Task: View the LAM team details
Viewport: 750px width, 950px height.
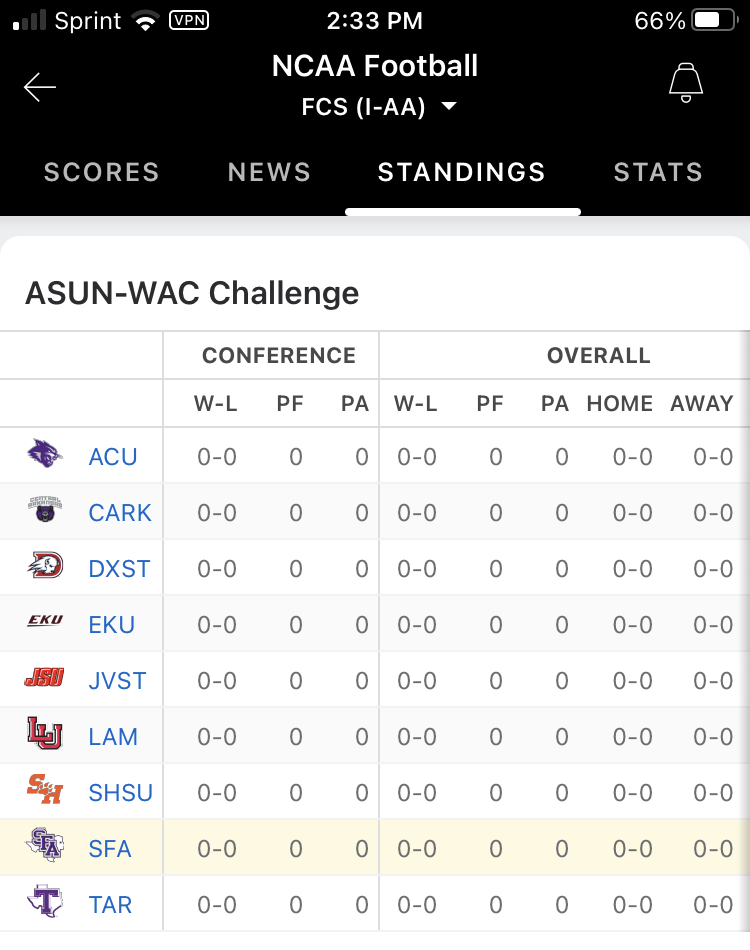Action: (113, 737)
